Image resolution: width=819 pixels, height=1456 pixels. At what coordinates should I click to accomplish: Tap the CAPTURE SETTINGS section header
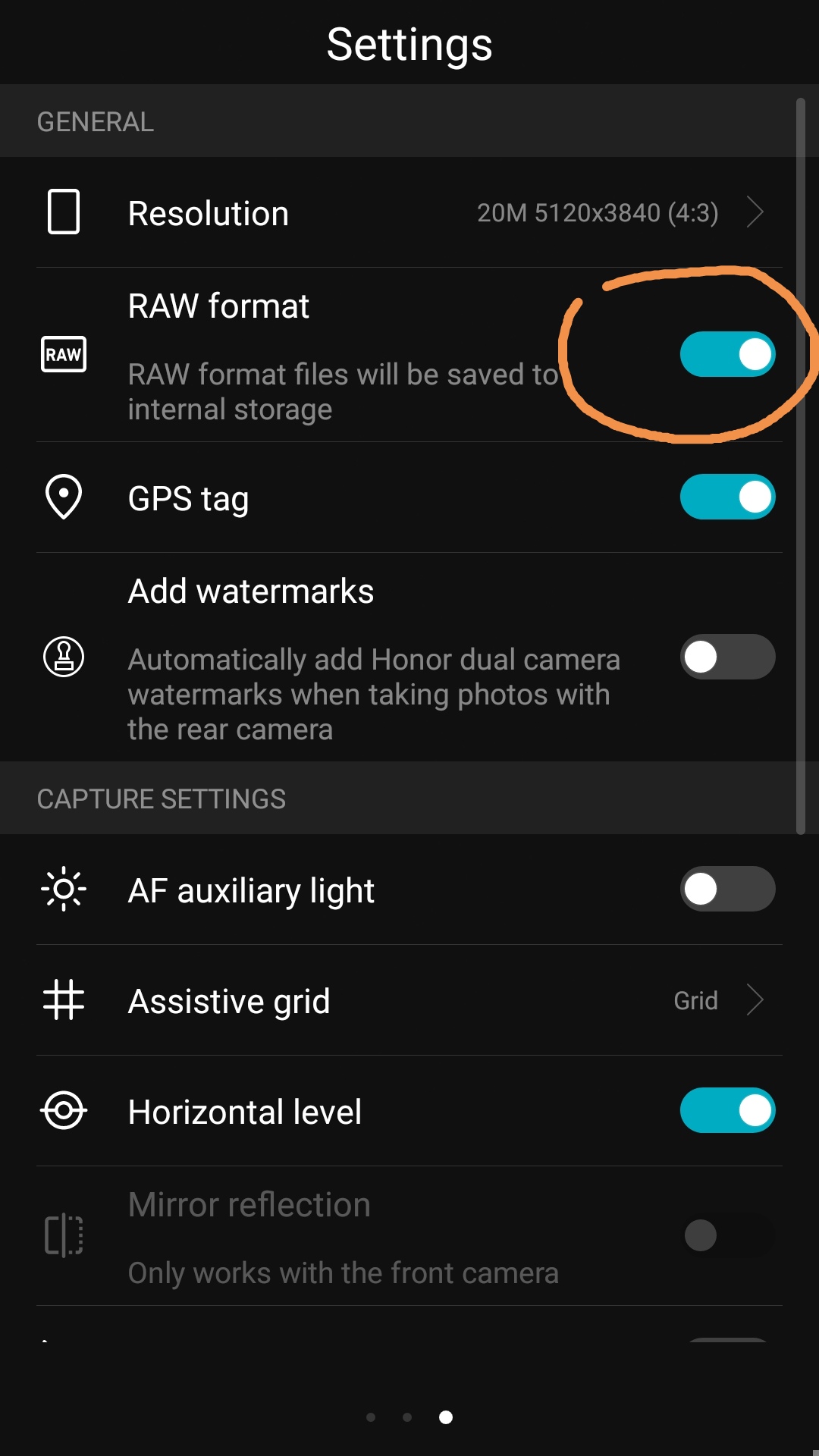162,798
